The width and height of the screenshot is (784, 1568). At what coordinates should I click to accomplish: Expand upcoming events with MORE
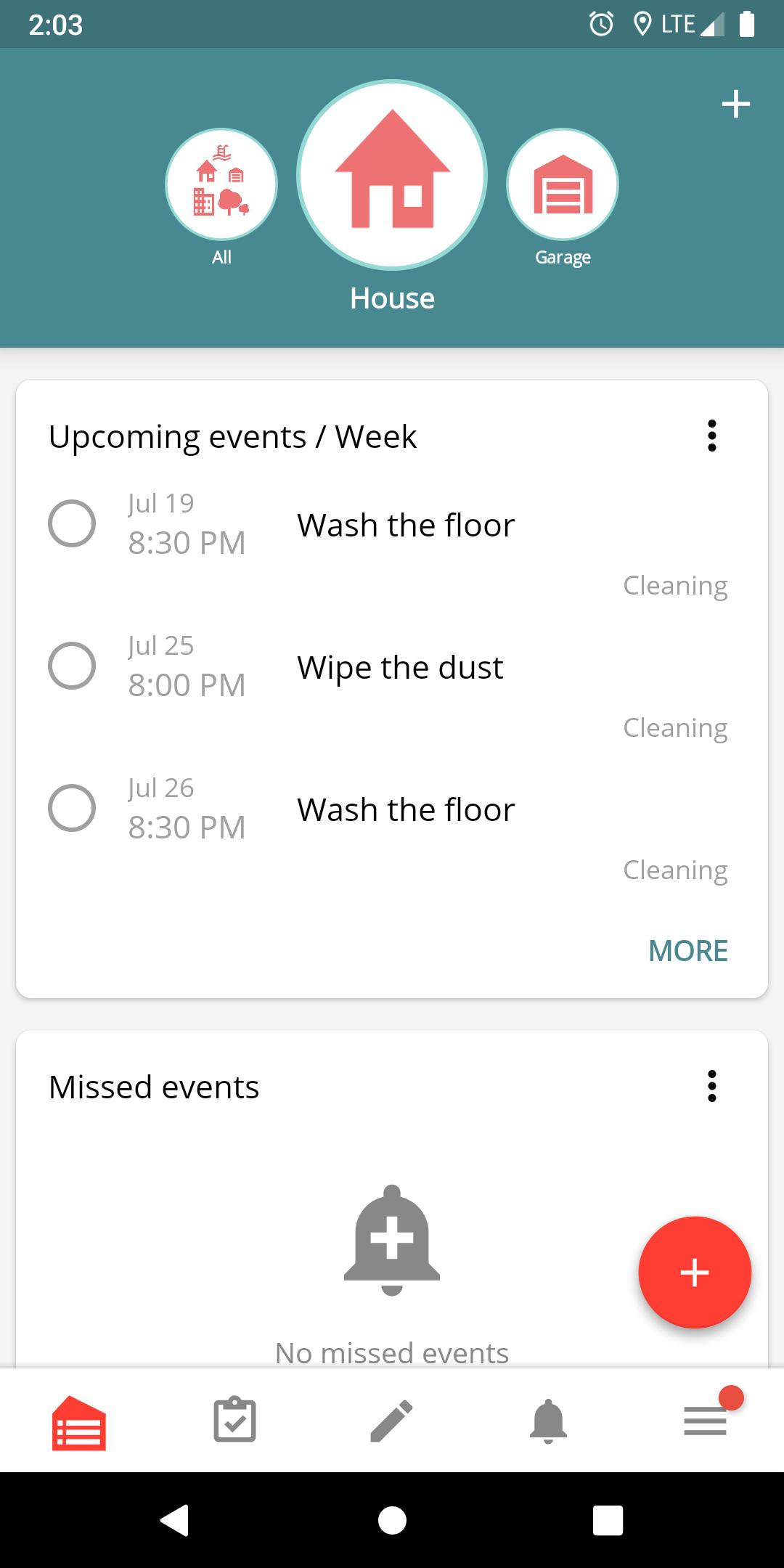coord(687,950)
